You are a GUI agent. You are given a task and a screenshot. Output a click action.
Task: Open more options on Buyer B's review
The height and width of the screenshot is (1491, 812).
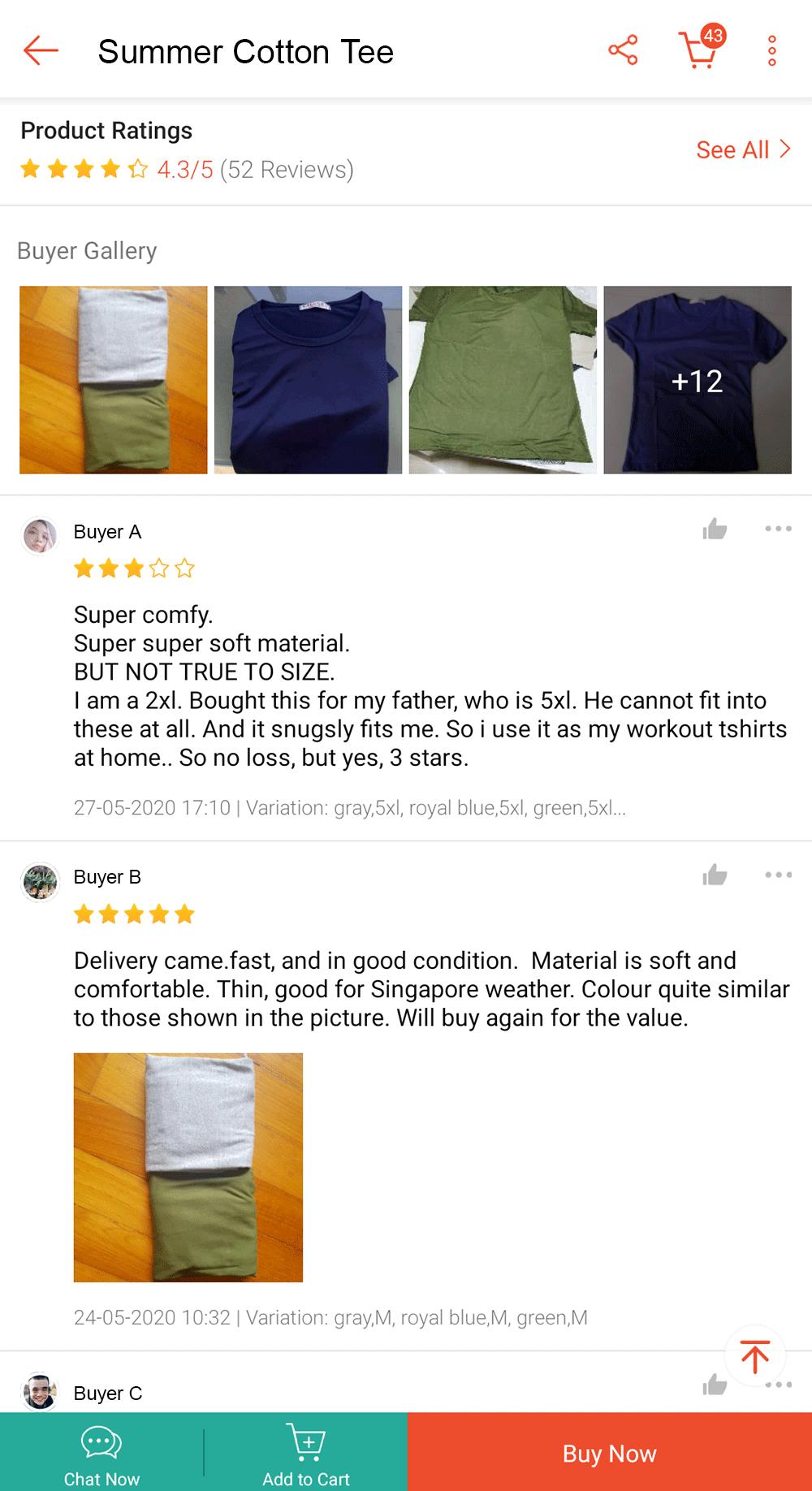pyautogui.click(x=778, y=875)
